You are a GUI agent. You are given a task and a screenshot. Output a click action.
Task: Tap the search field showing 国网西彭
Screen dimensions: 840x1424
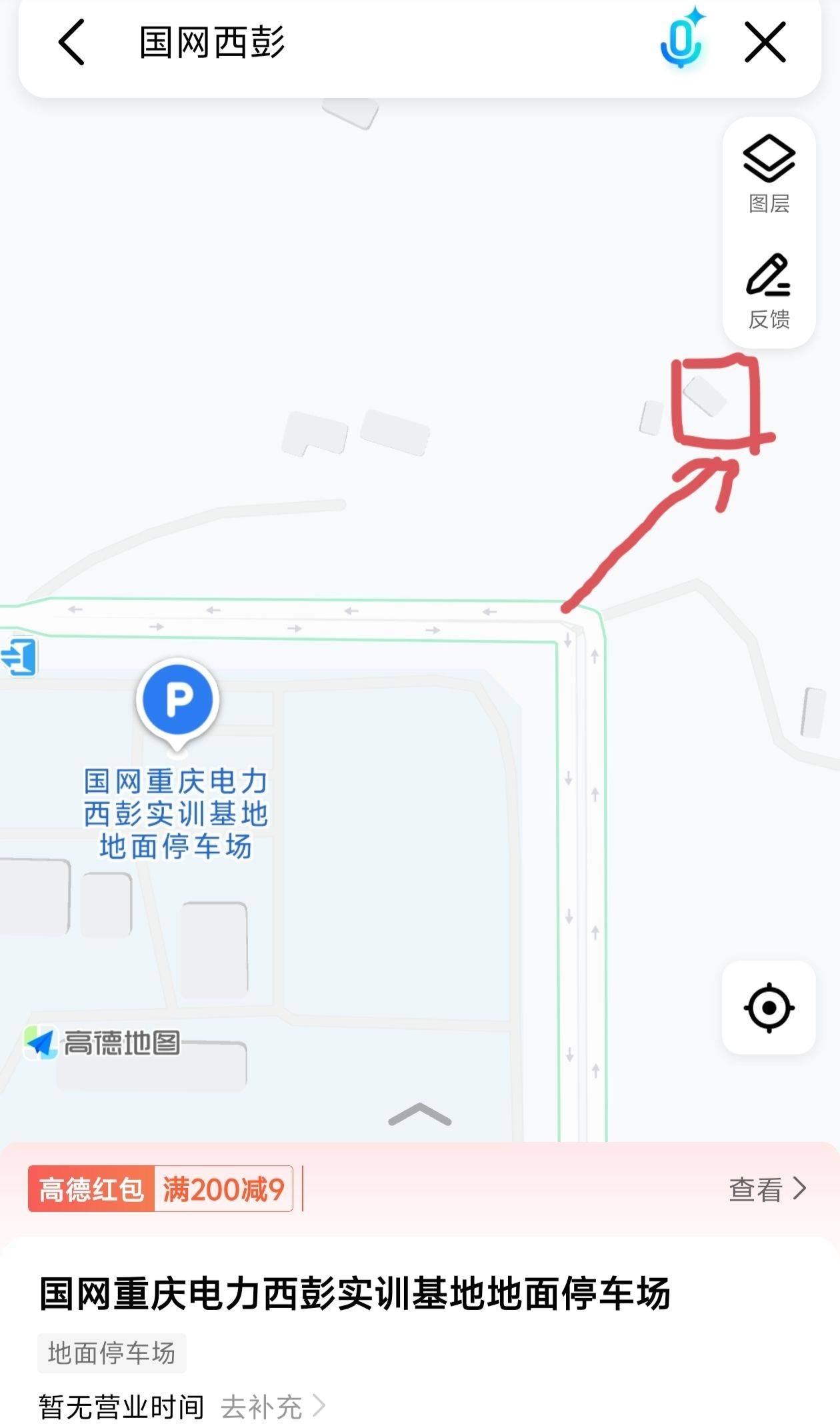pos(387,42)
